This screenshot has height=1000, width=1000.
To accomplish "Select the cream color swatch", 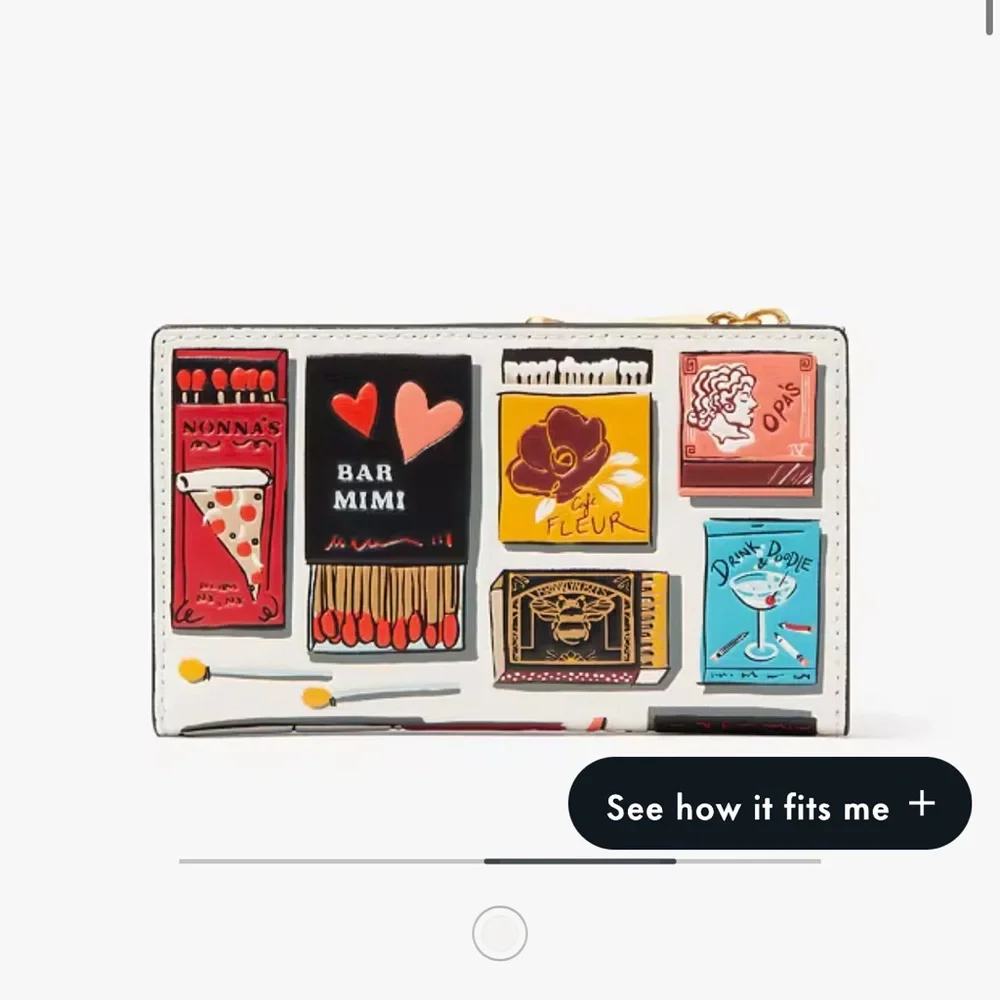I will click(x=499, y=933).
